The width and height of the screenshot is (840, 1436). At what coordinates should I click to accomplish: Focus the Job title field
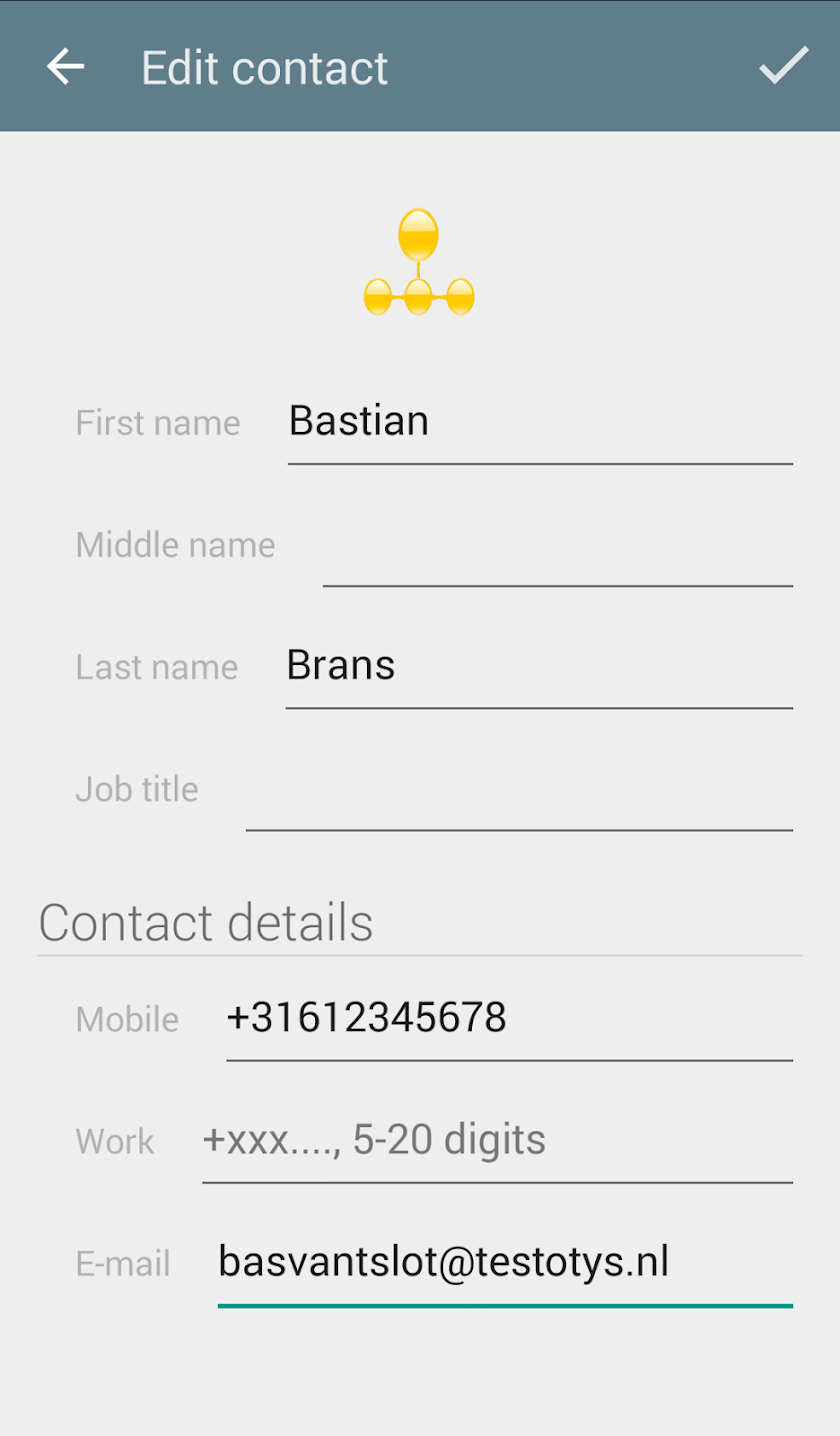pyautogui.click(x=519, y=790)
